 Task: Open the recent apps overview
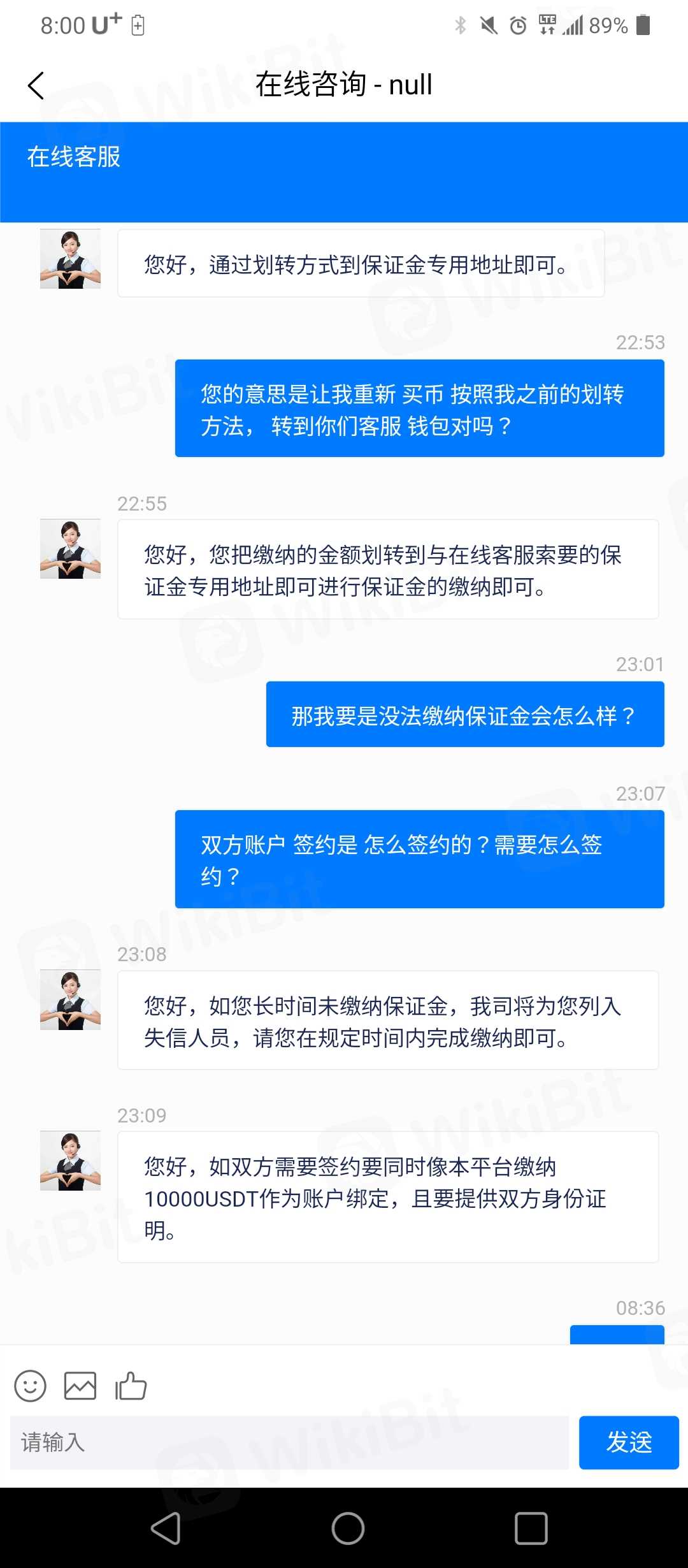point(531,1528)
